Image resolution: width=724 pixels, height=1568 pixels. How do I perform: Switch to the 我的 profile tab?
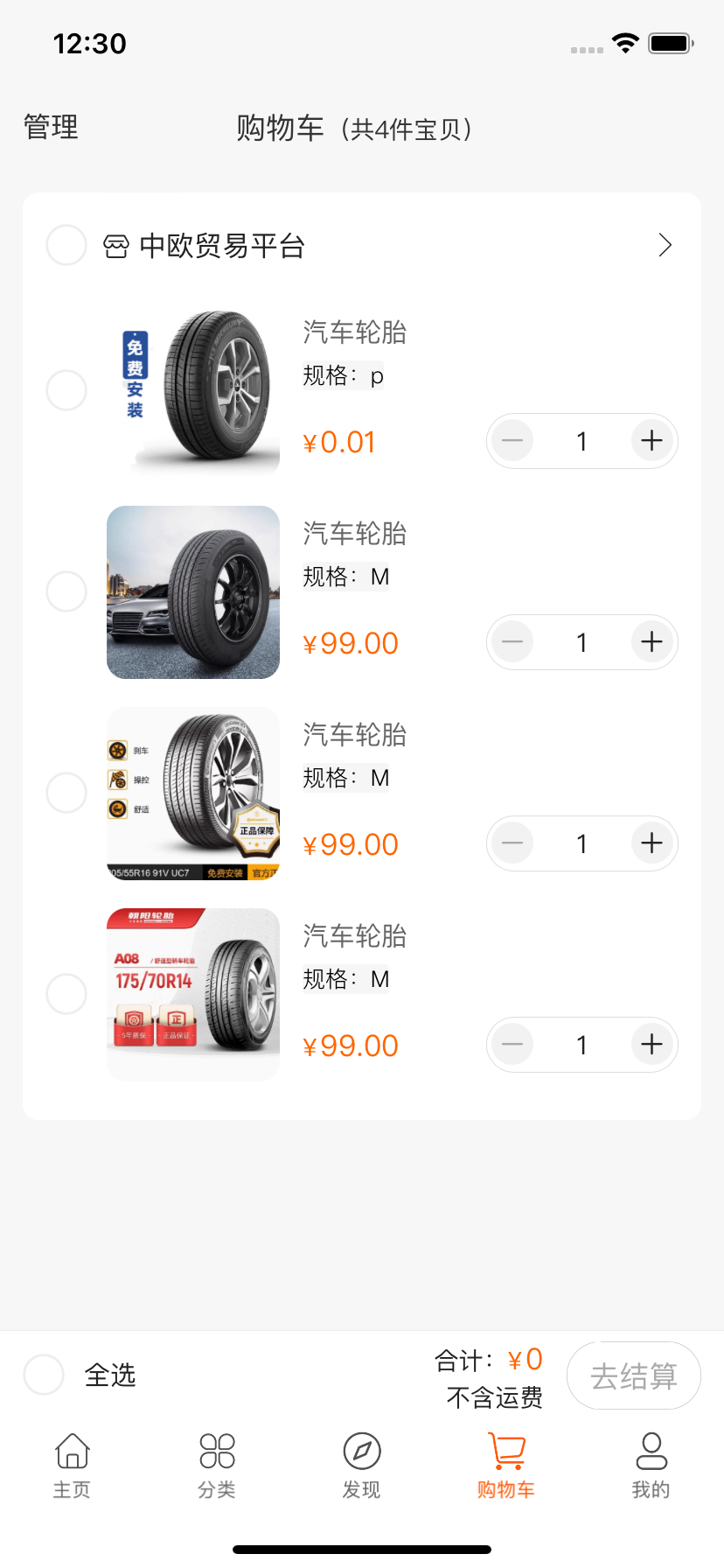(x=651, y=1465)
